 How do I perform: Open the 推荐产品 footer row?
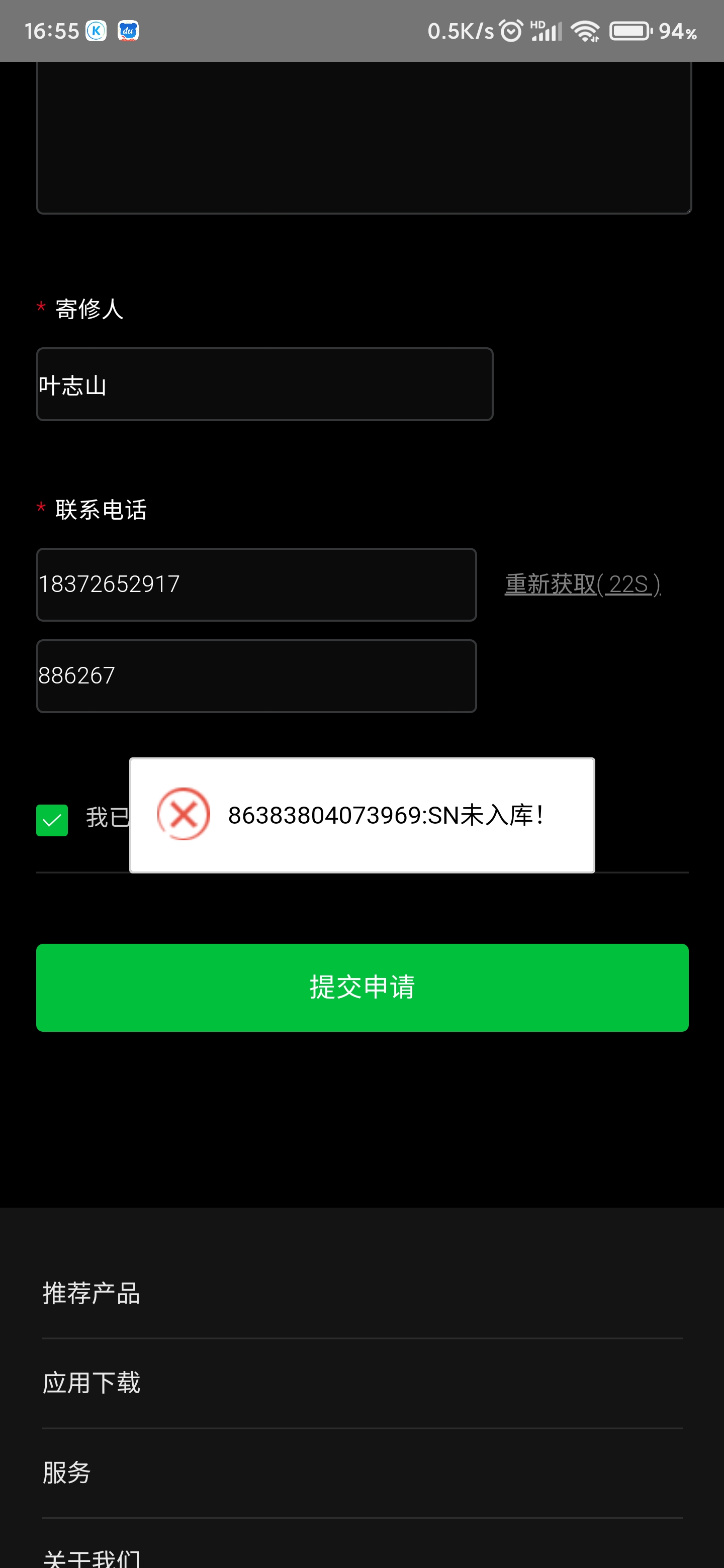click(x=363, y=1293)
